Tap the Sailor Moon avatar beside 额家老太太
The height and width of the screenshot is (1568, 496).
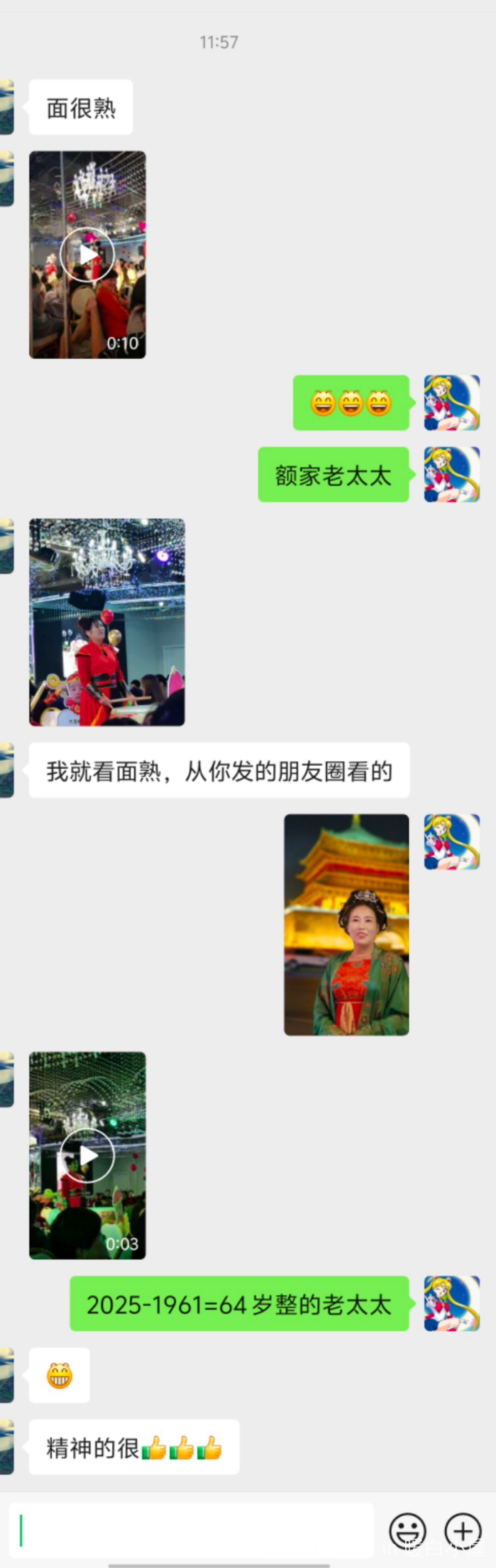coord(451,474)
